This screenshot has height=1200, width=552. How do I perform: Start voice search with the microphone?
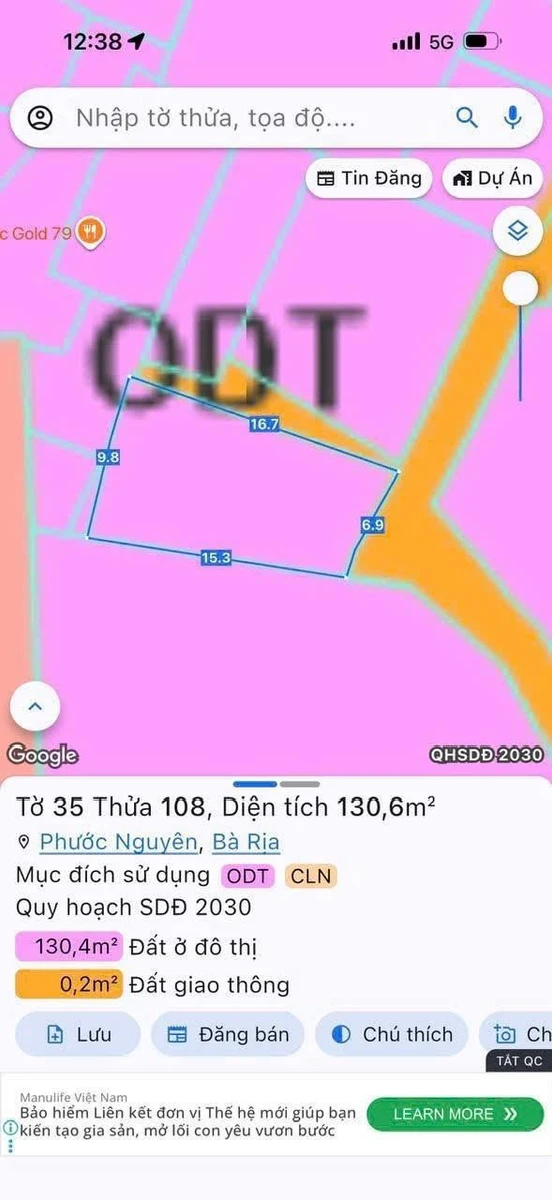[513, 117]
